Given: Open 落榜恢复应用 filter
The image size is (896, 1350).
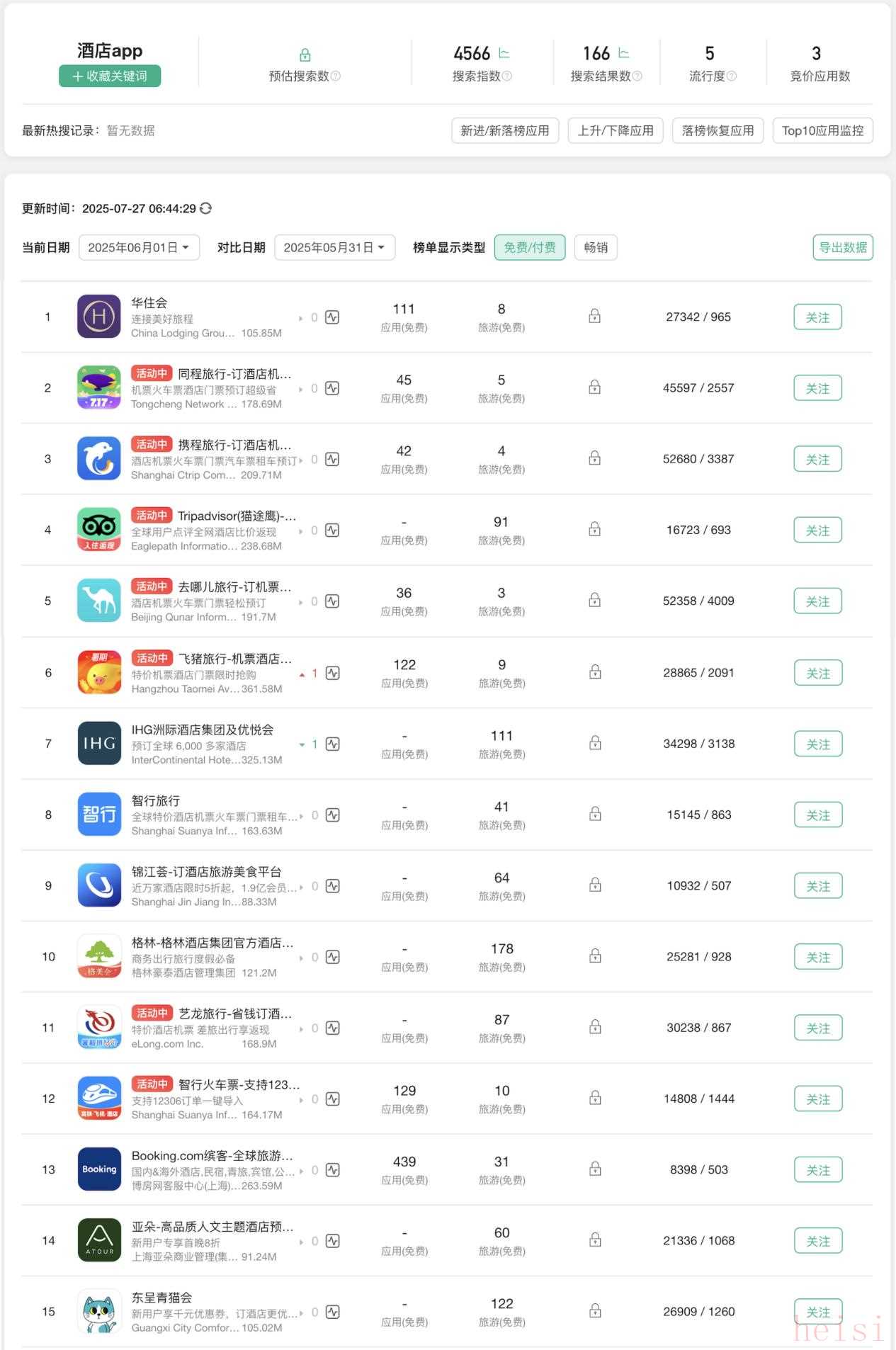Looking at the screenshot, I should pyautogui.click(x=717, y=130).
